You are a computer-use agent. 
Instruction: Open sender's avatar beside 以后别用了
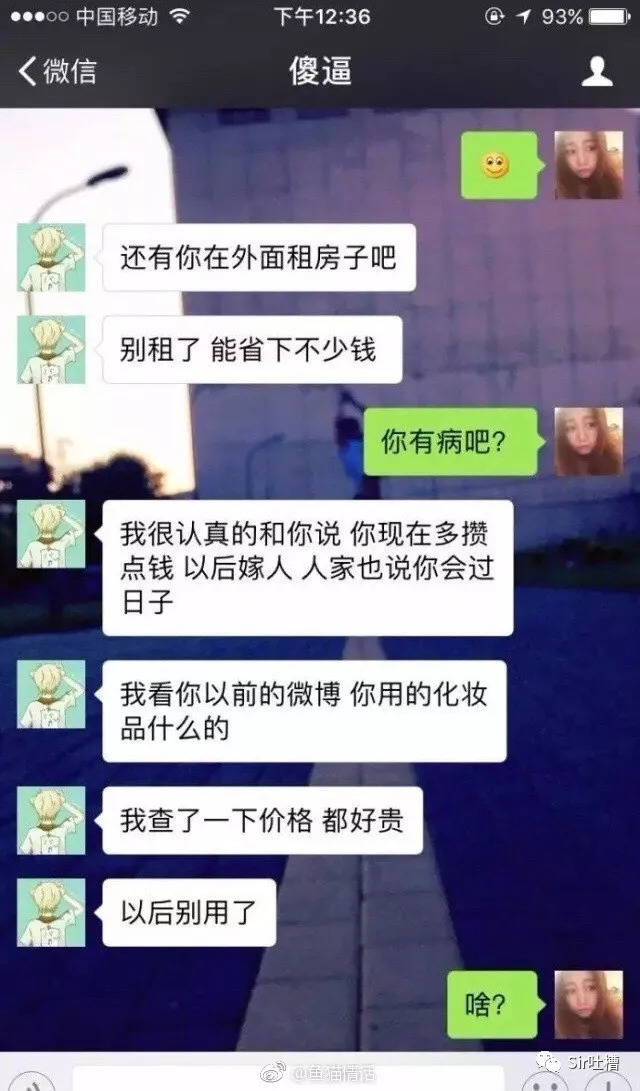[x=51, y=912]
